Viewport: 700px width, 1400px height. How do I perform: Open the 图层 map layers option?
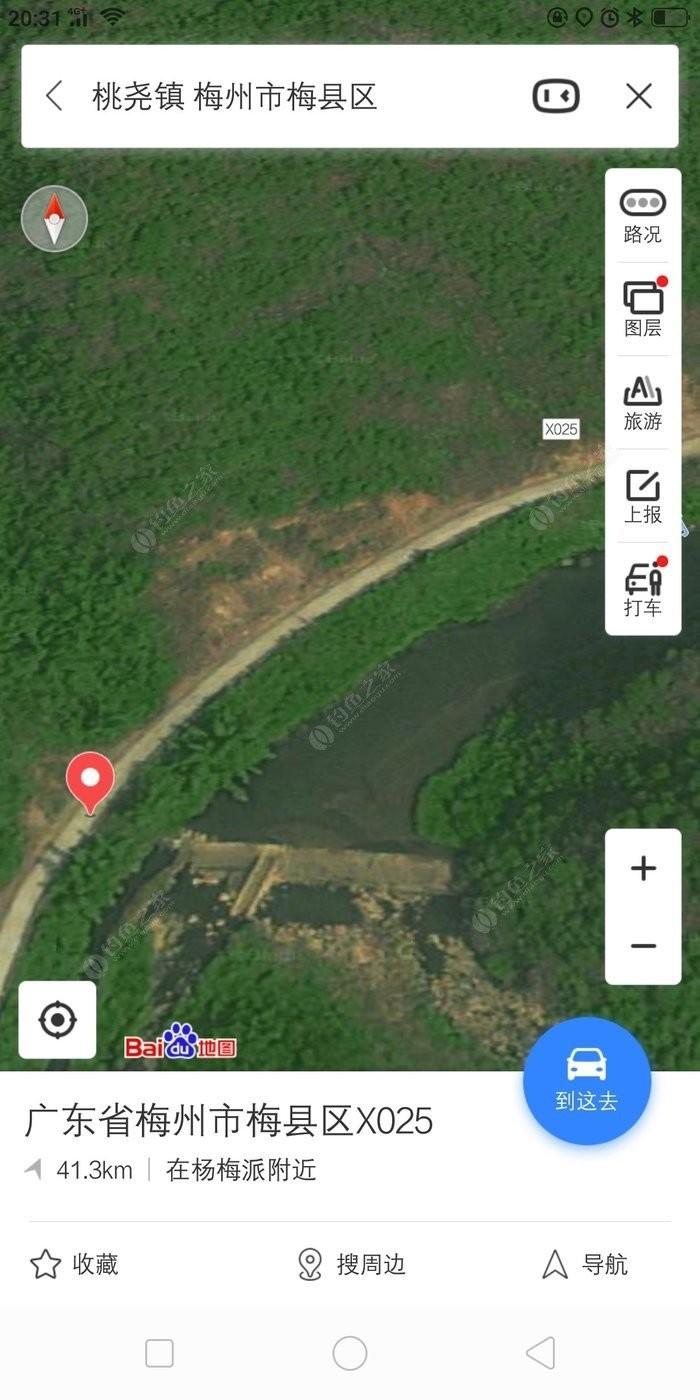(643, 308)
